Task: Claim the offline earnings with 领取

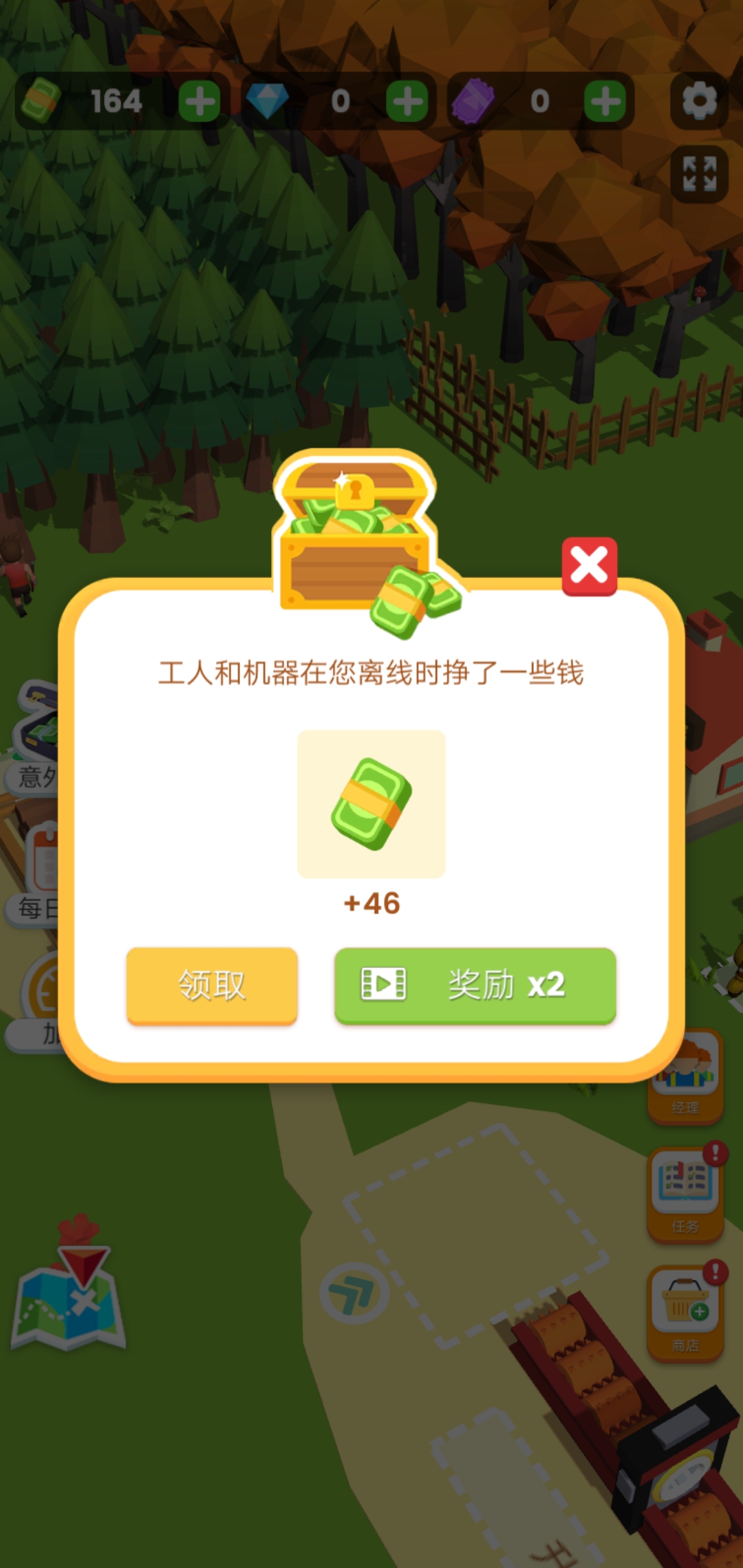Action: point(212,984)
